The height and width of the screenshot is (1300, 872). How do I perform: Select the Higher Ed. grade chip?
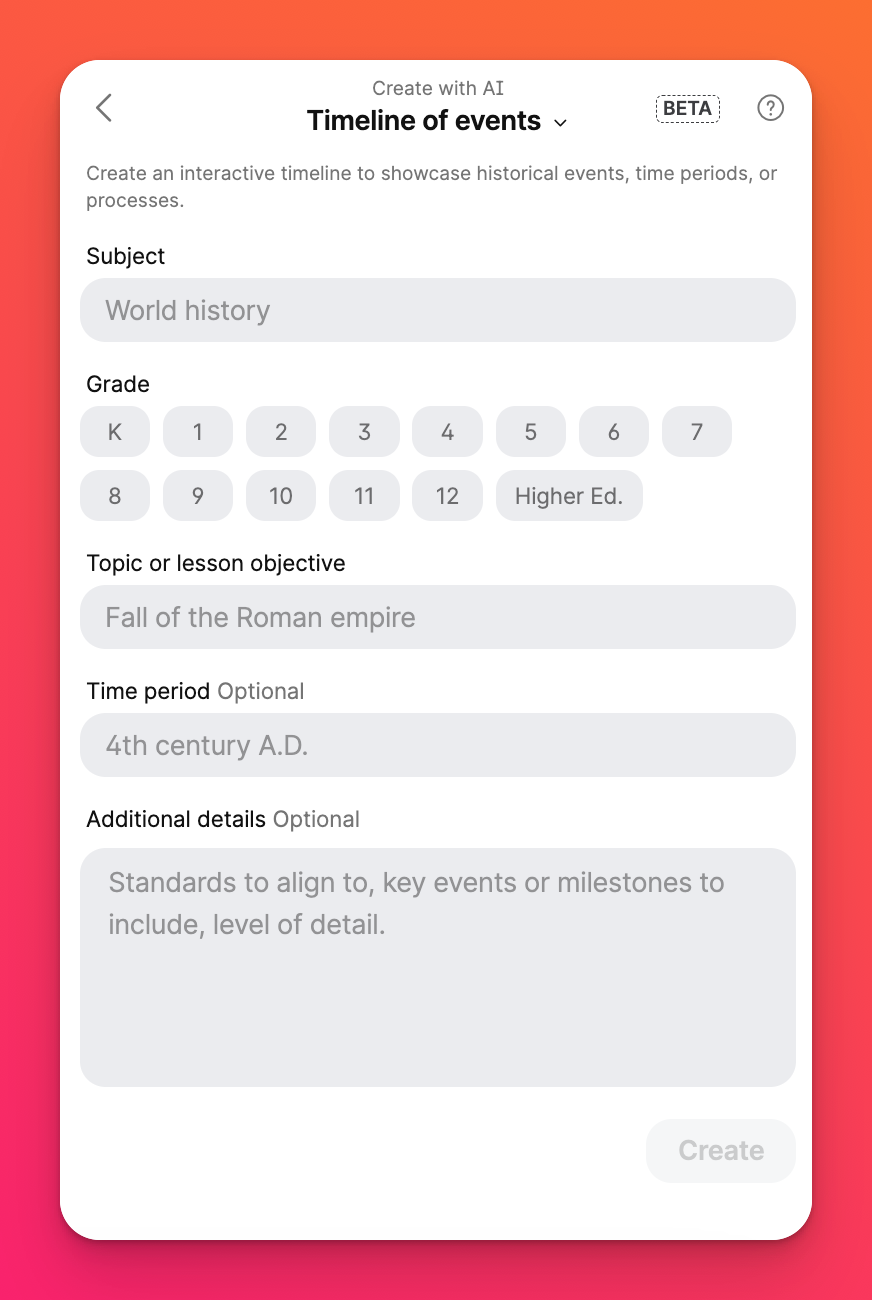pyautogui.click(x=569, y=496)
